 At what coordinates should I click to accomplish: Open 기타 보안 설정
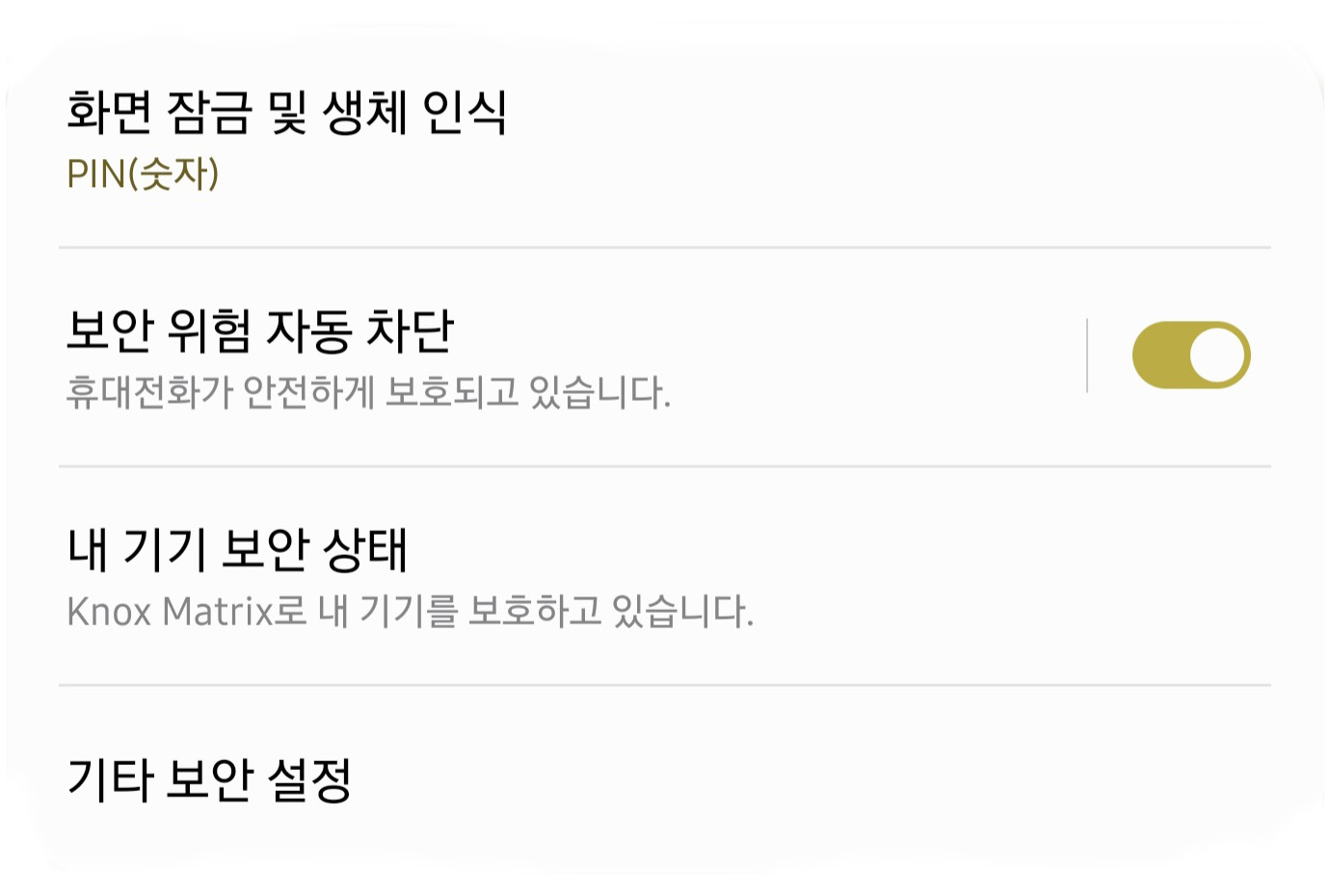tap(210, 779)
